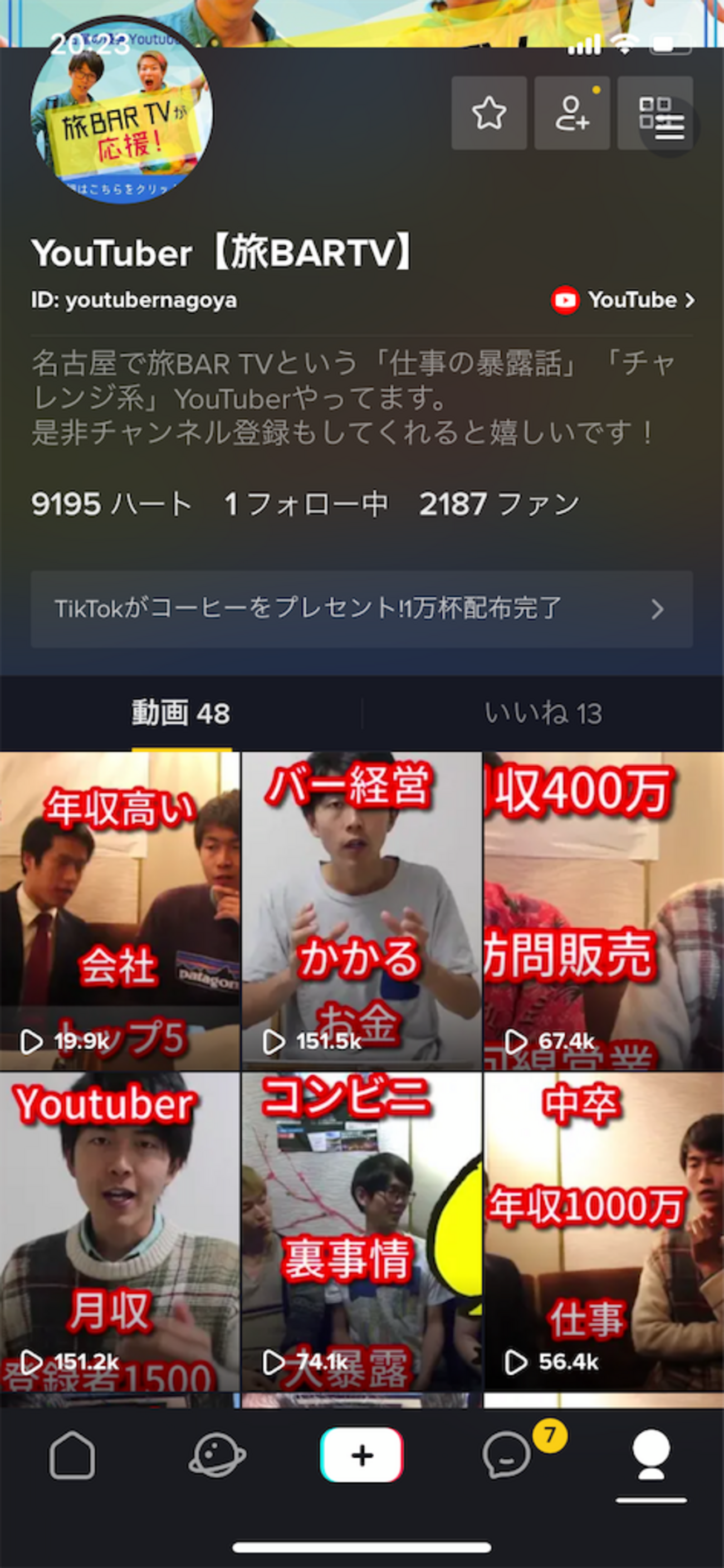Open the discover planet tab
The width and height of the screenshot is (724, 1568).
217,1455
